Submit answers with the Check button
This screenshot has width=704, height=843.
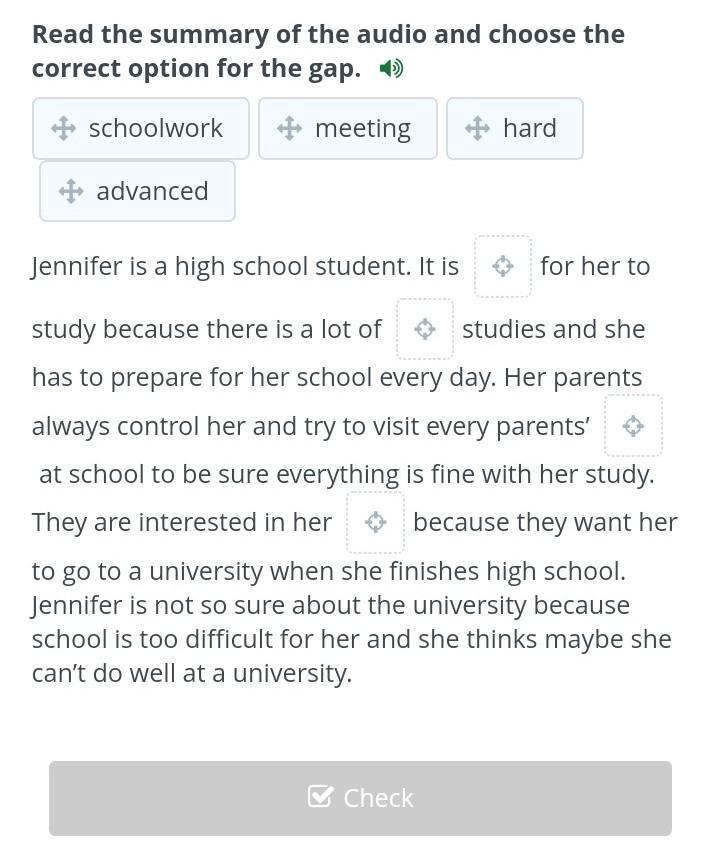[x=360, y=798]
